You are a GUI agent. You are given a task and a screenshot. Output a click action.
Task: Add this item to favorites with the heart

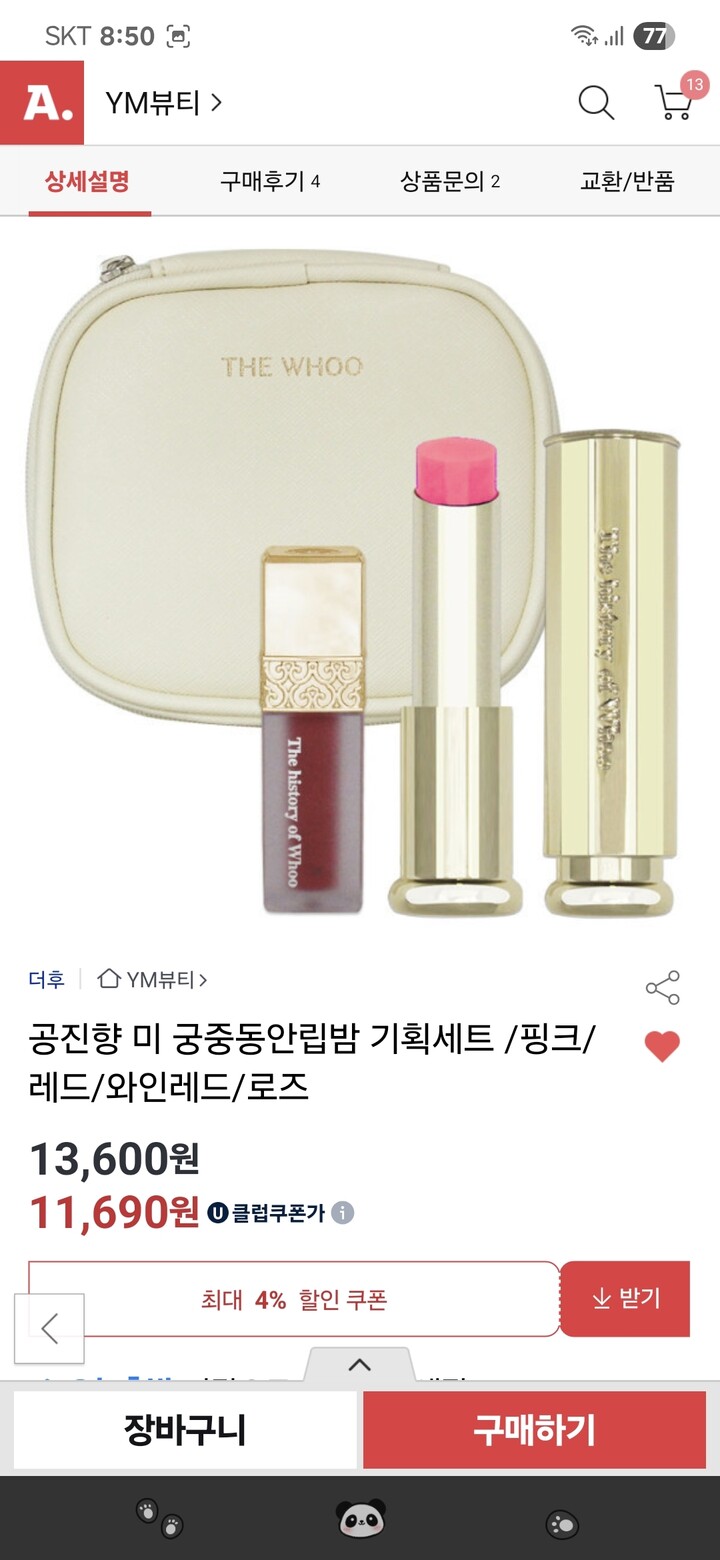tap(660, 1048)
